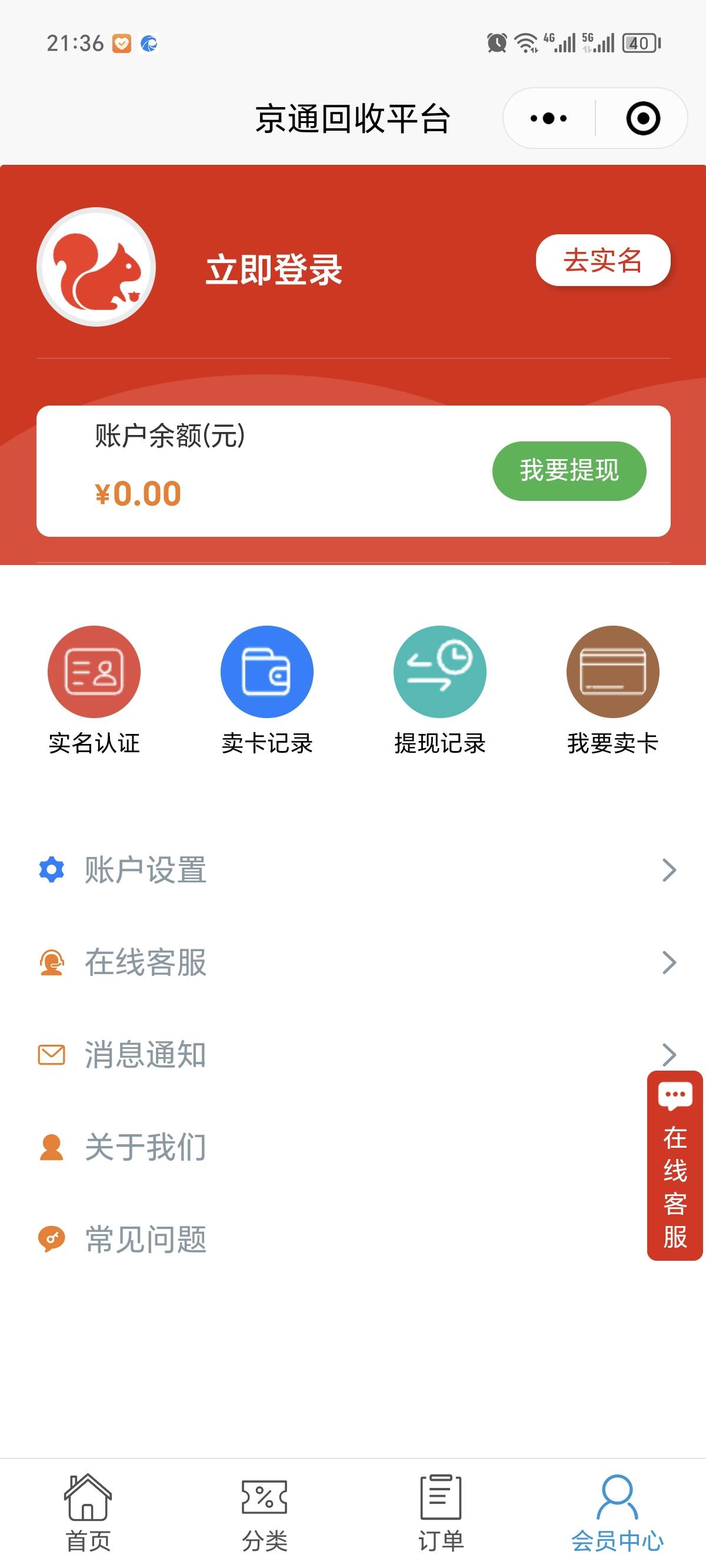Switch to the 订单 orders tab
This screenshot has width=706, height=1568.
tap(441, 1513)
